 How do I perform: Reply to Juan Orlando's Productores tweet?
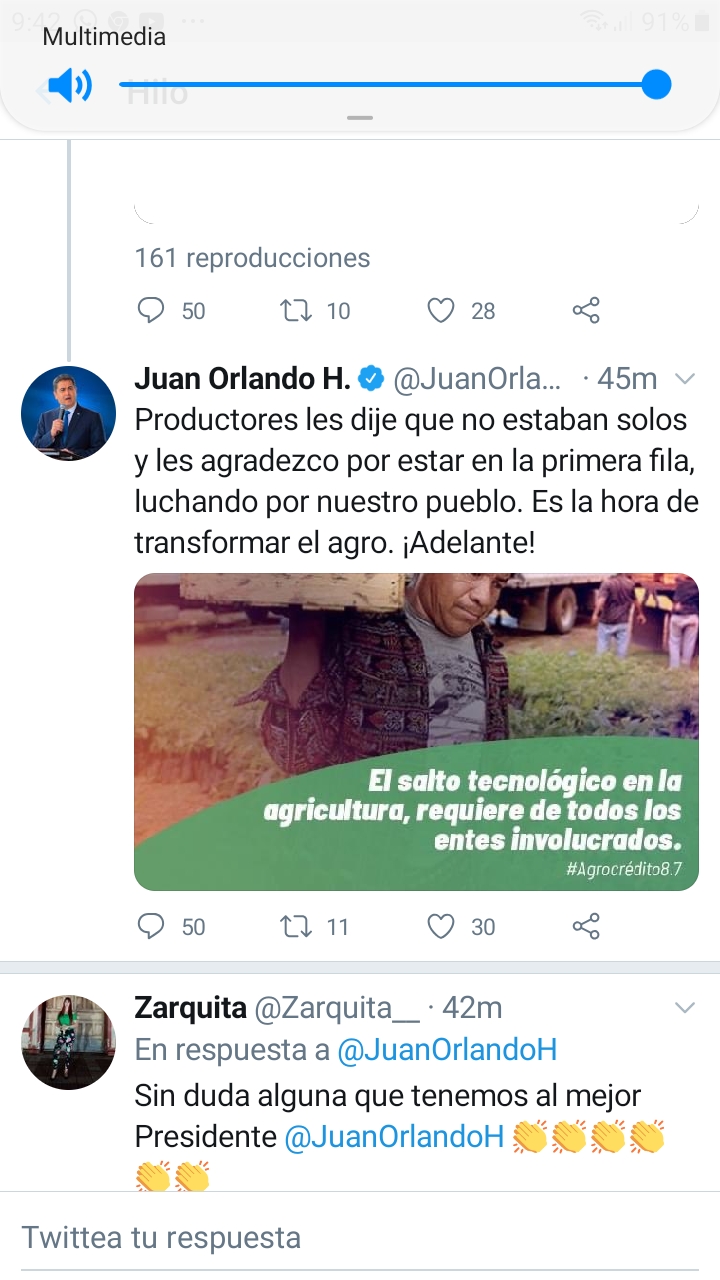click(151, 927)
